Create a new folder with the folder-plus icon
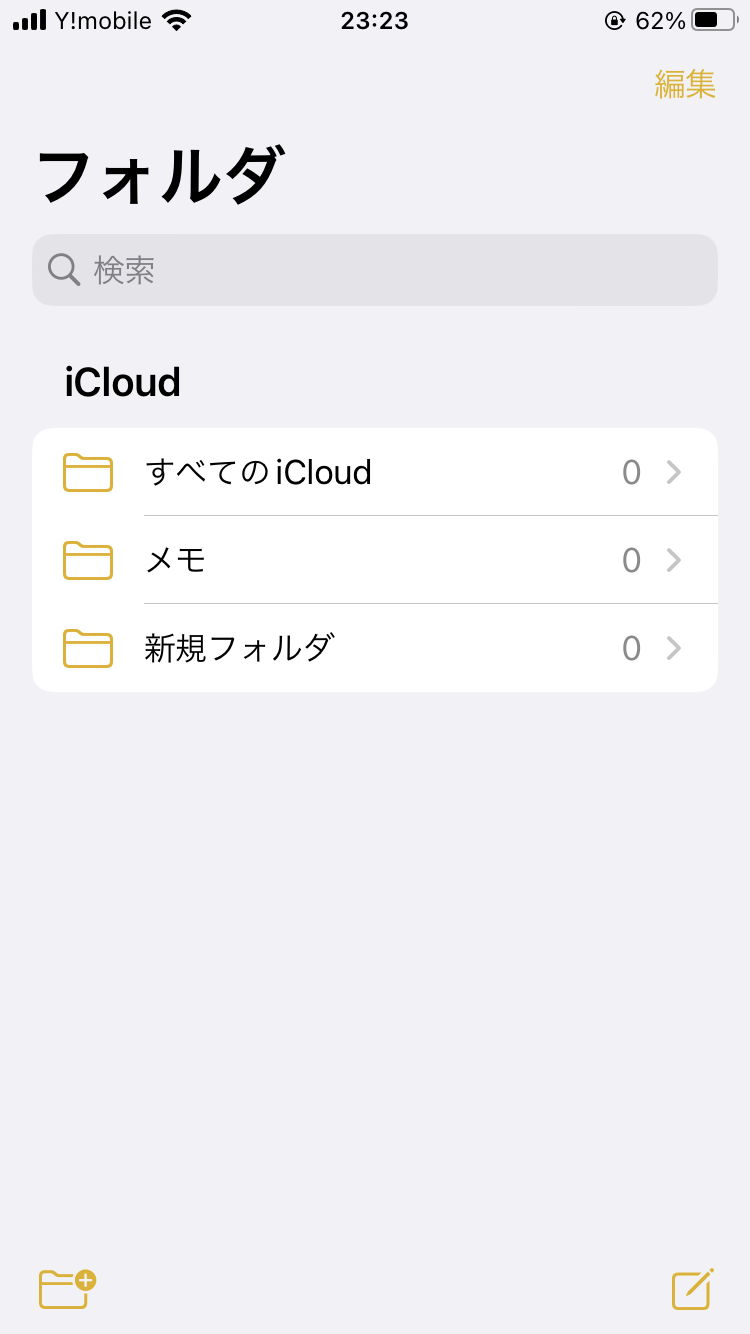This screenshot has height=1334, width=750. tap(66, 1288)
